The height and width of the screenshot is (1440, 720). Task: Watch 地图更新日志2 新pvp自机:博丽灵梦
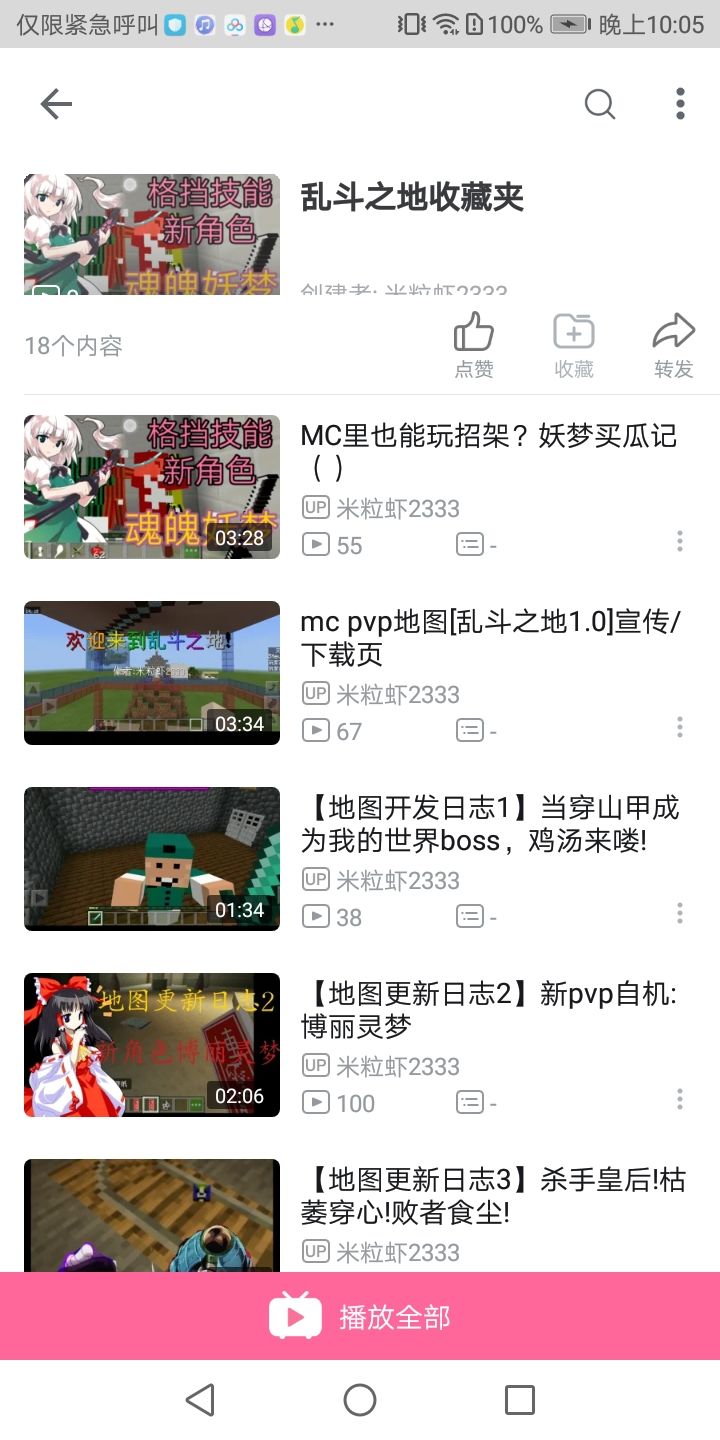tap(490, 1009)
